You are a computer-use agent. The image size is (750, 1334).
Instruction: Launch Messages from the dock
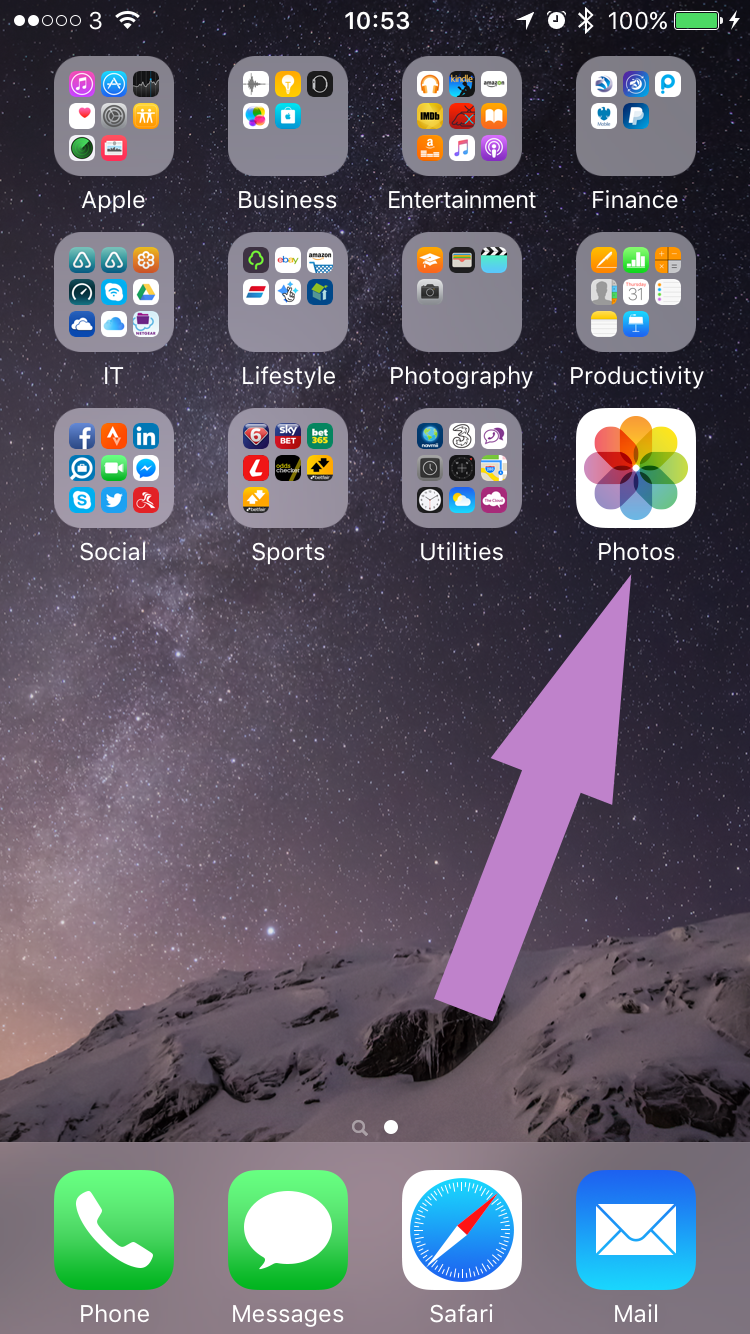pyautogui.click(x=288, y=1230)
